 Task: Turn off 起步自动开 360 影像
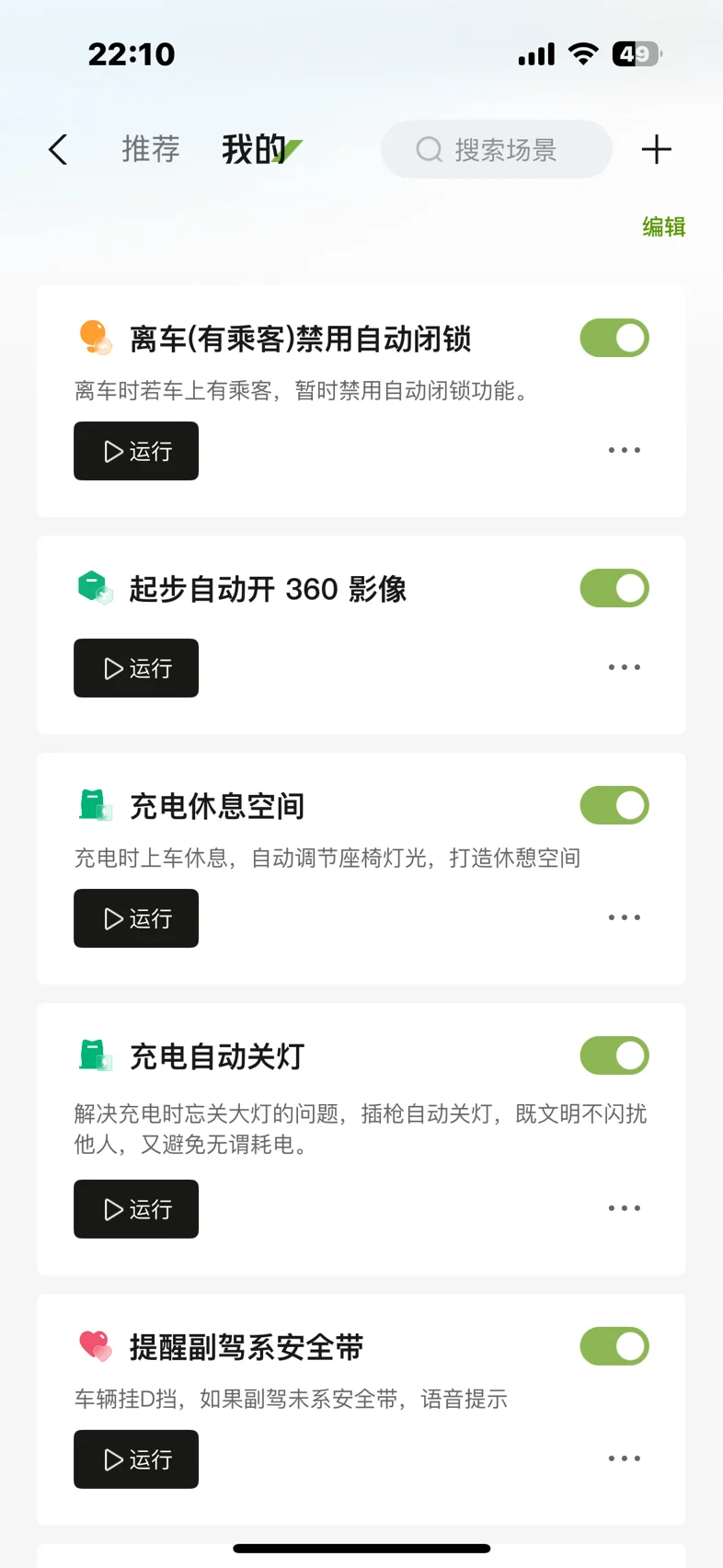pyautogui.click(x=614, y=589)
